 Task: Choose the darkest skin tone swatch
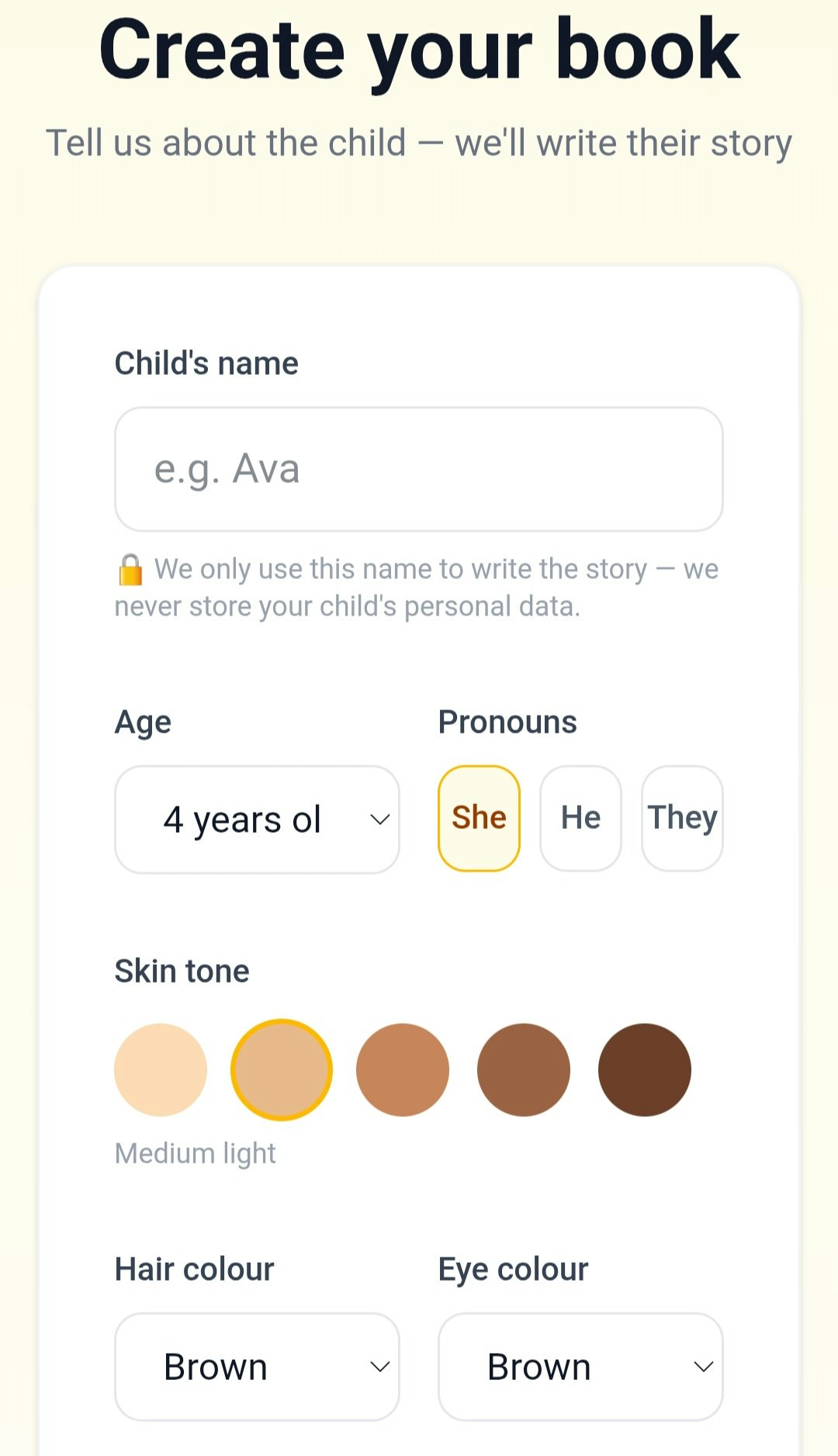pyautogui.click(x=645, y=1069)
